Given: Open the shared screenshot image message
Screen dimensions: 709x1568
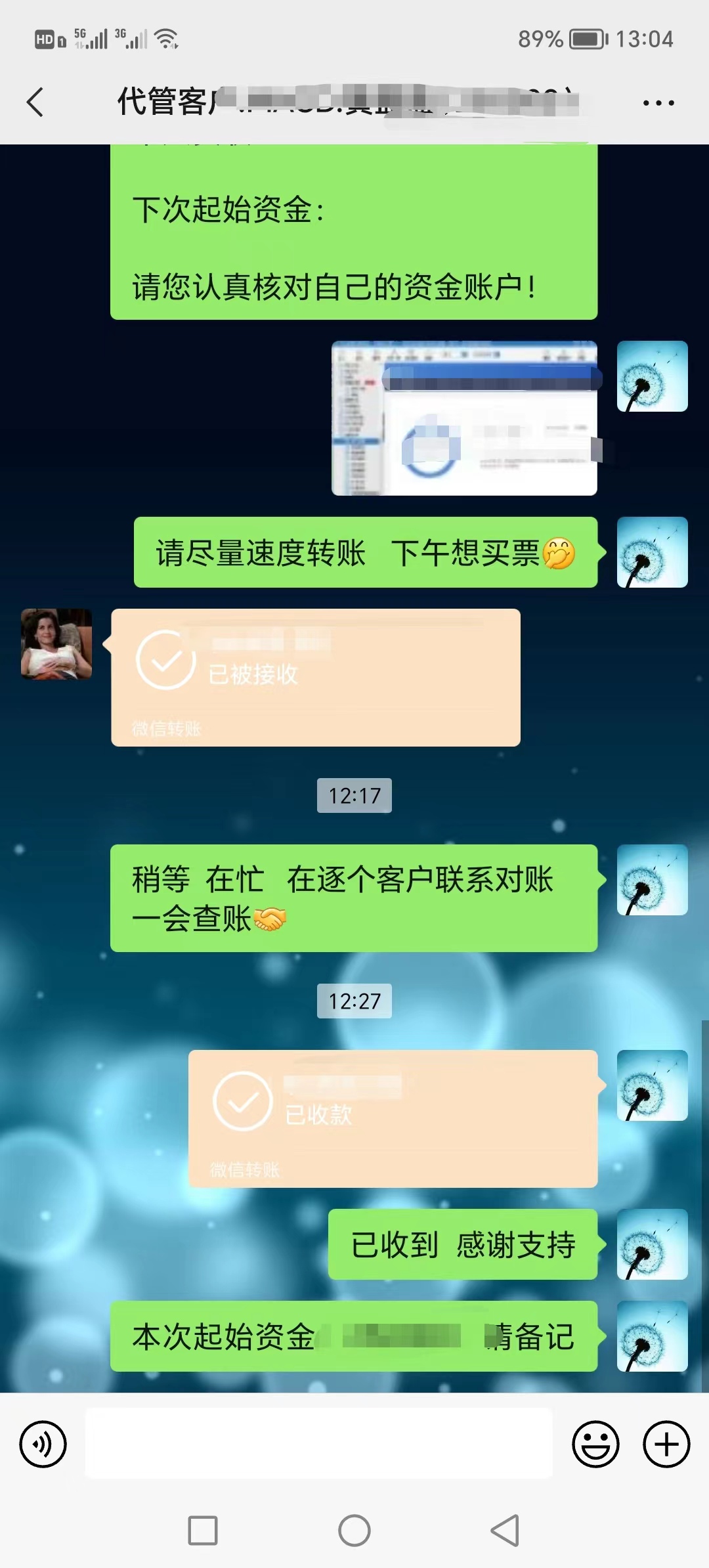Looking at the screenshot, I should coord(464,418).
